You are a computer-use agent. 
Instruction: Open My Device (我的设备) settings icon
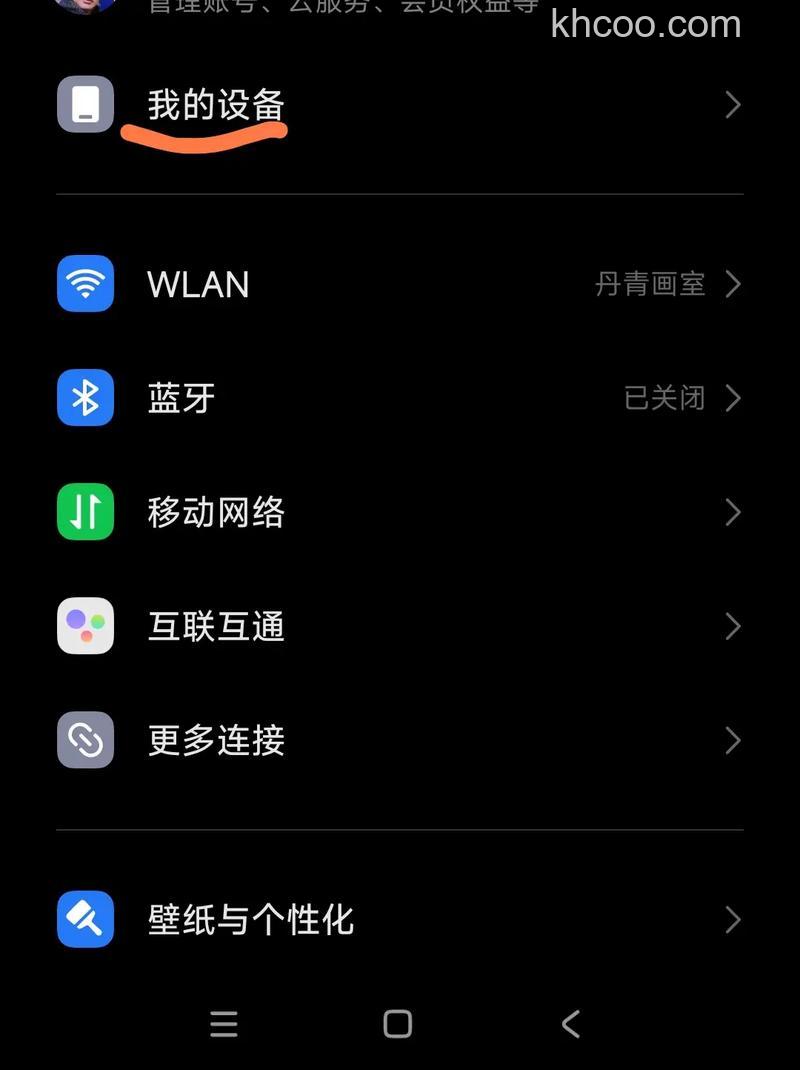pyautogui.click(x=85, y=104)
